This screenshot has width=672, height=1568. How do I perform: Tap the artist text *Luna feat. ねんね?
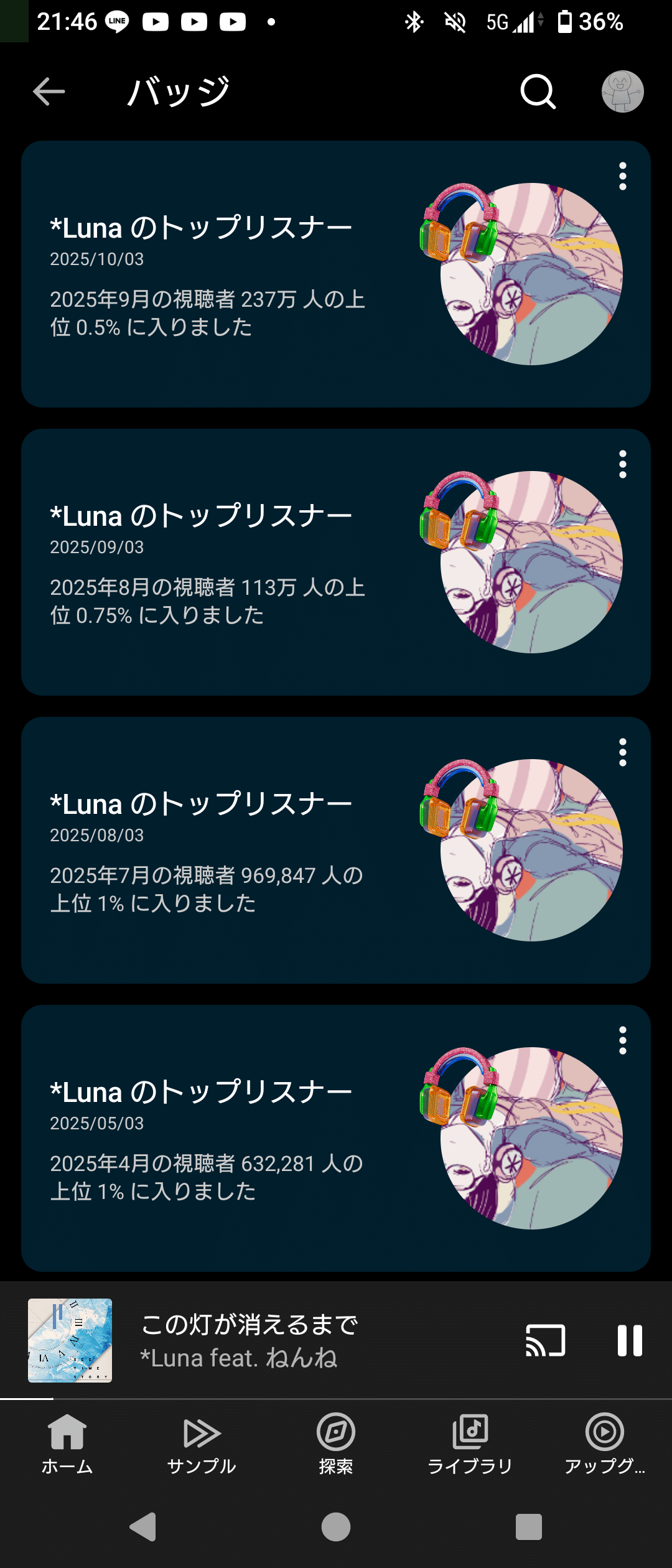pos(239,1360)
